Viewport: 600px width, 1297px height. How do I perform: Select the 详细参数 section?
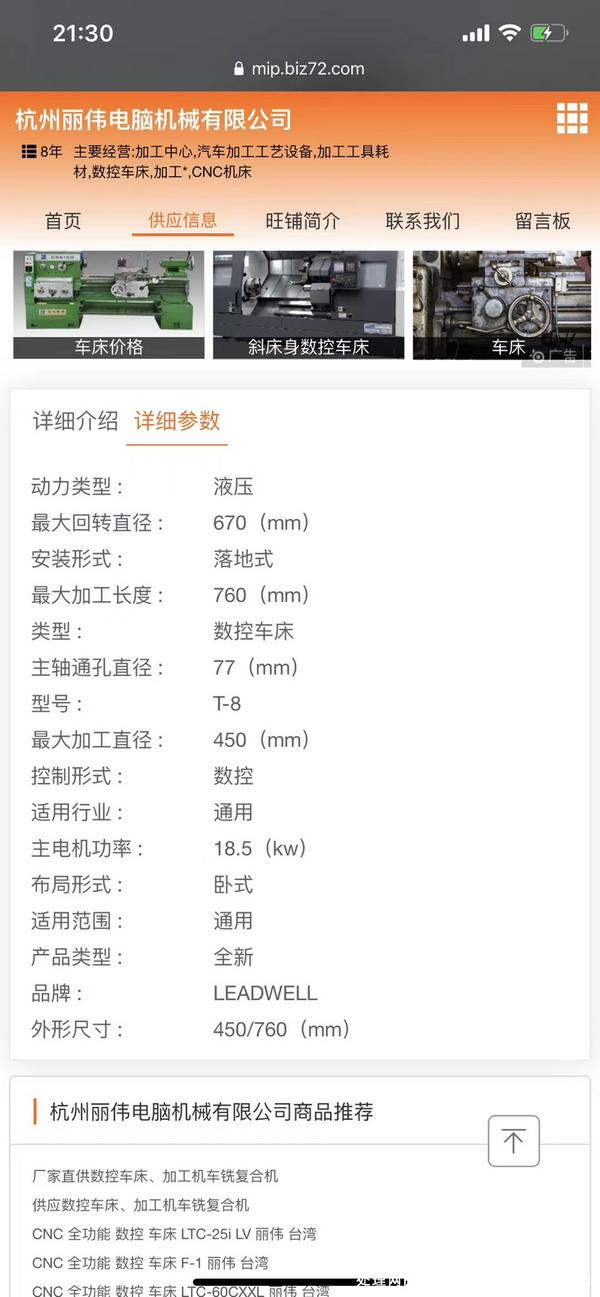point(177,421)
